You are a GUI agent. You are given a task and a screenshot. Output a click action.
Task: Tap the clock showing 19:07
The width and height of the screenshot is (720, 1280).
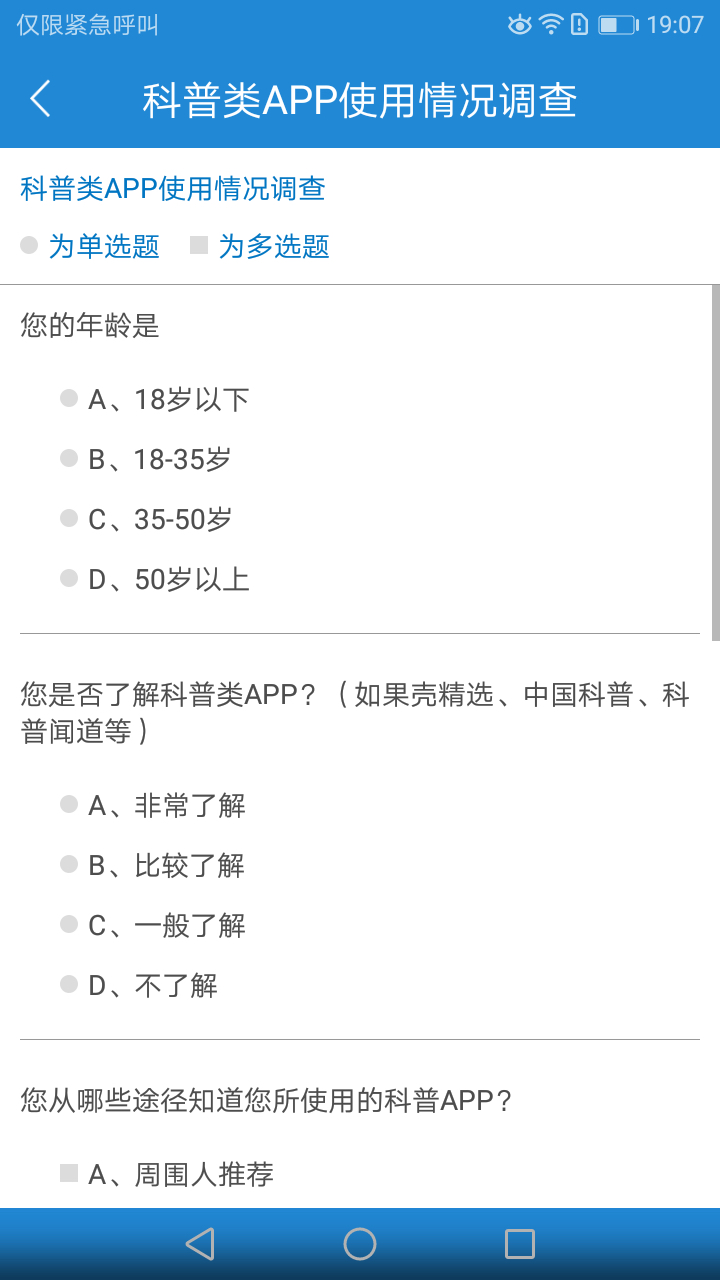[677, 23]
